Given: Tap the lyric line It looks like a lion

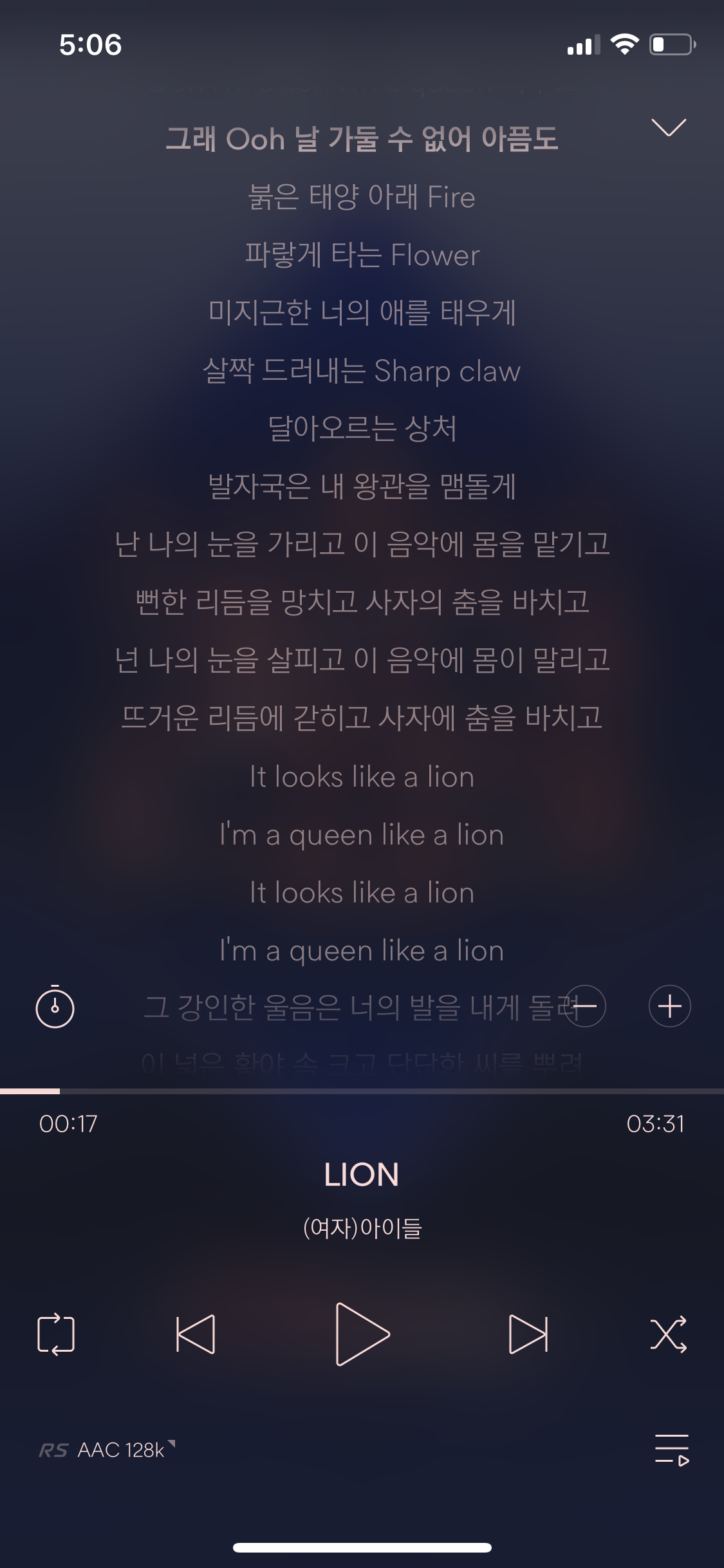Looking at the screenshot, I should tap(362, 777).
